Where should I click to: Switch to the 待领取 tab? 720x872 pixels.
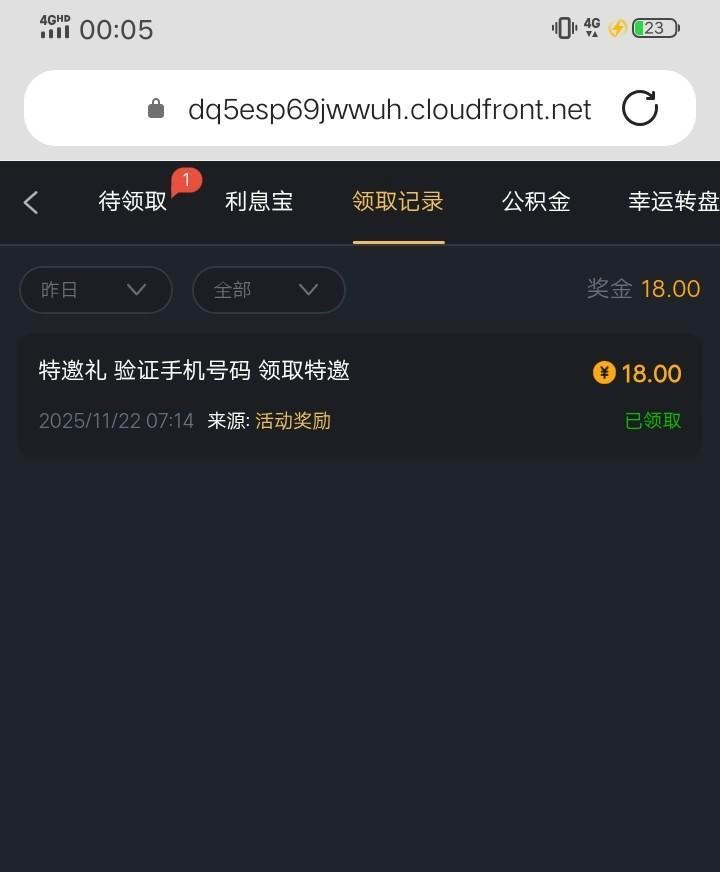click(x=133, y=202)
